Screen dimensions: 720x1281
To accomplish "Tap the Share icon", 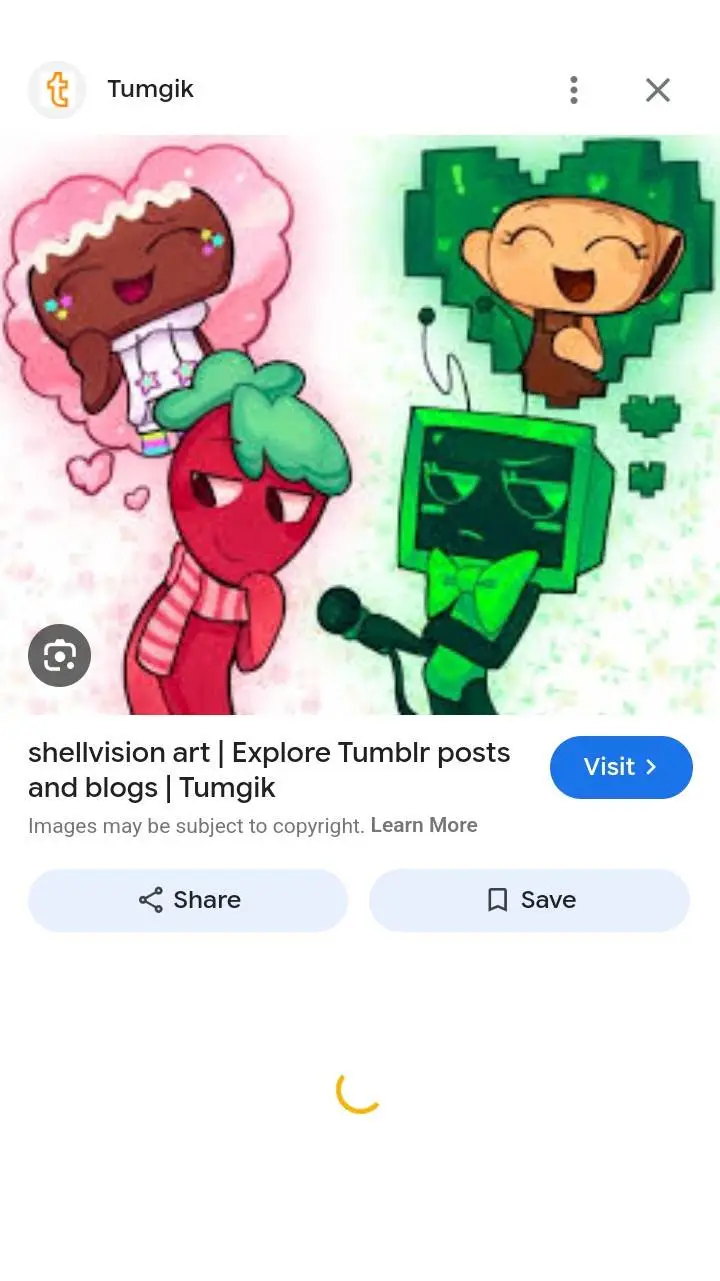I will point(150,899).
